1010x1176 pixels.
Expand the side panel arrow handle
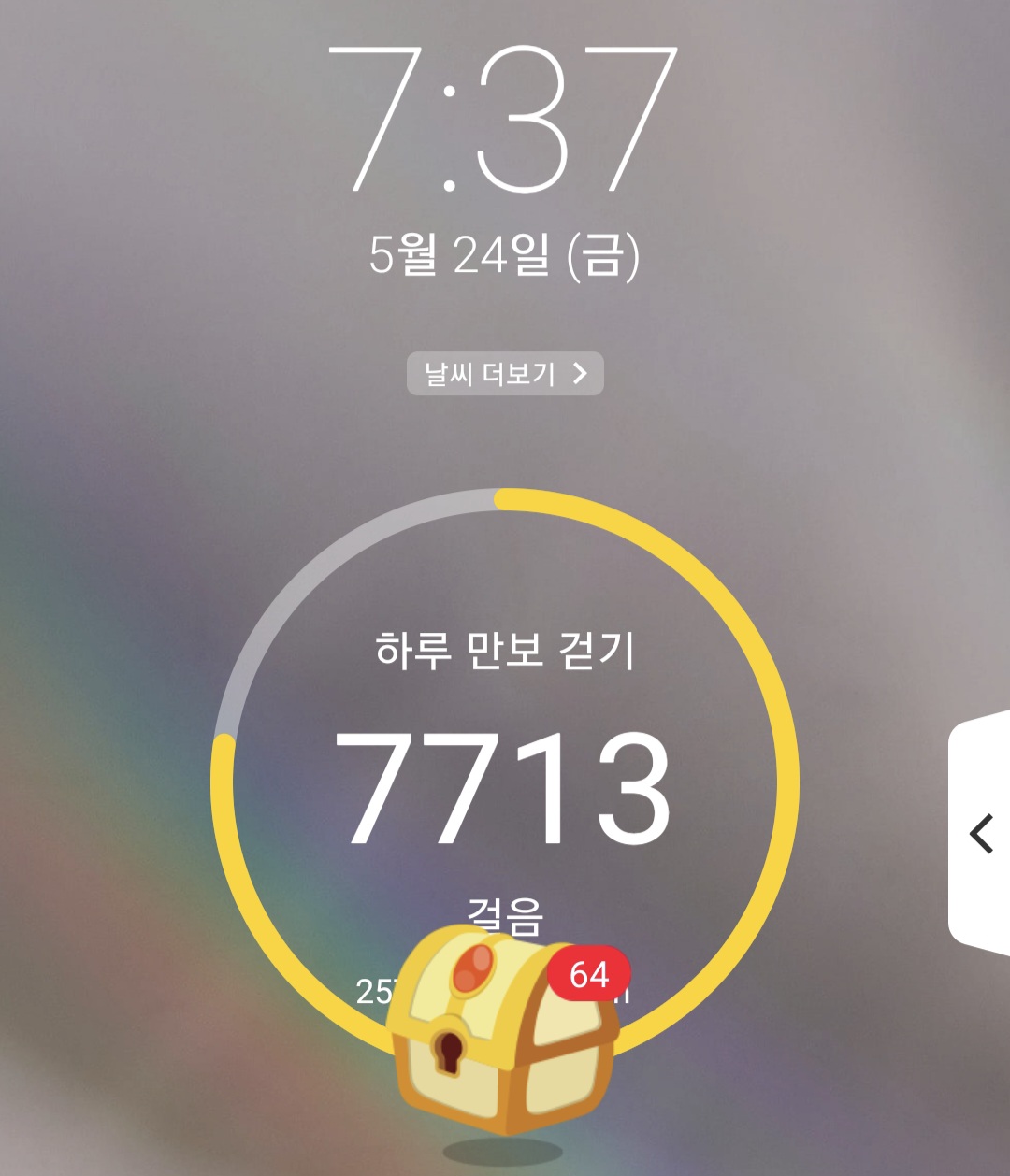(980, 833)
